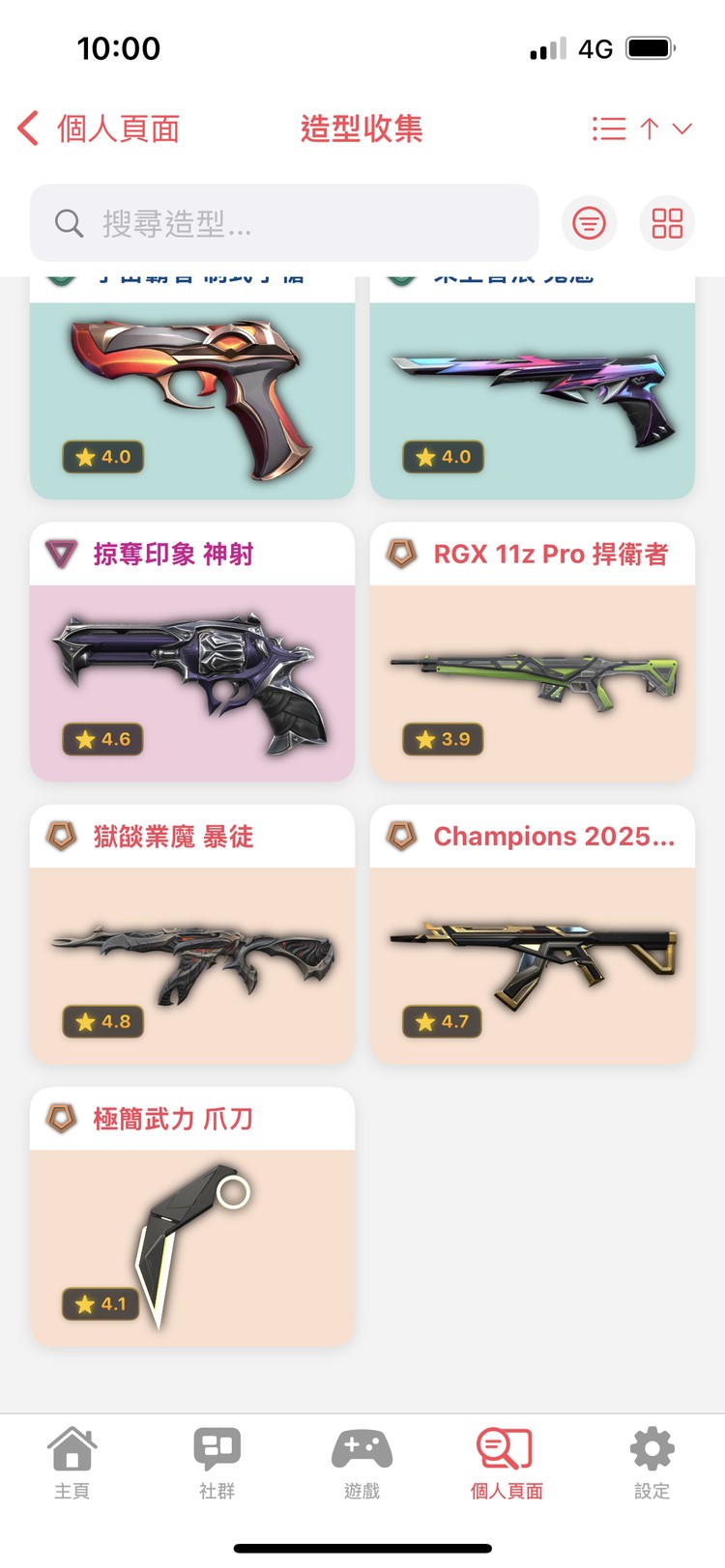Open the 設定 gear icon
725x1568 pixels.
click(x=651, y=1448)
